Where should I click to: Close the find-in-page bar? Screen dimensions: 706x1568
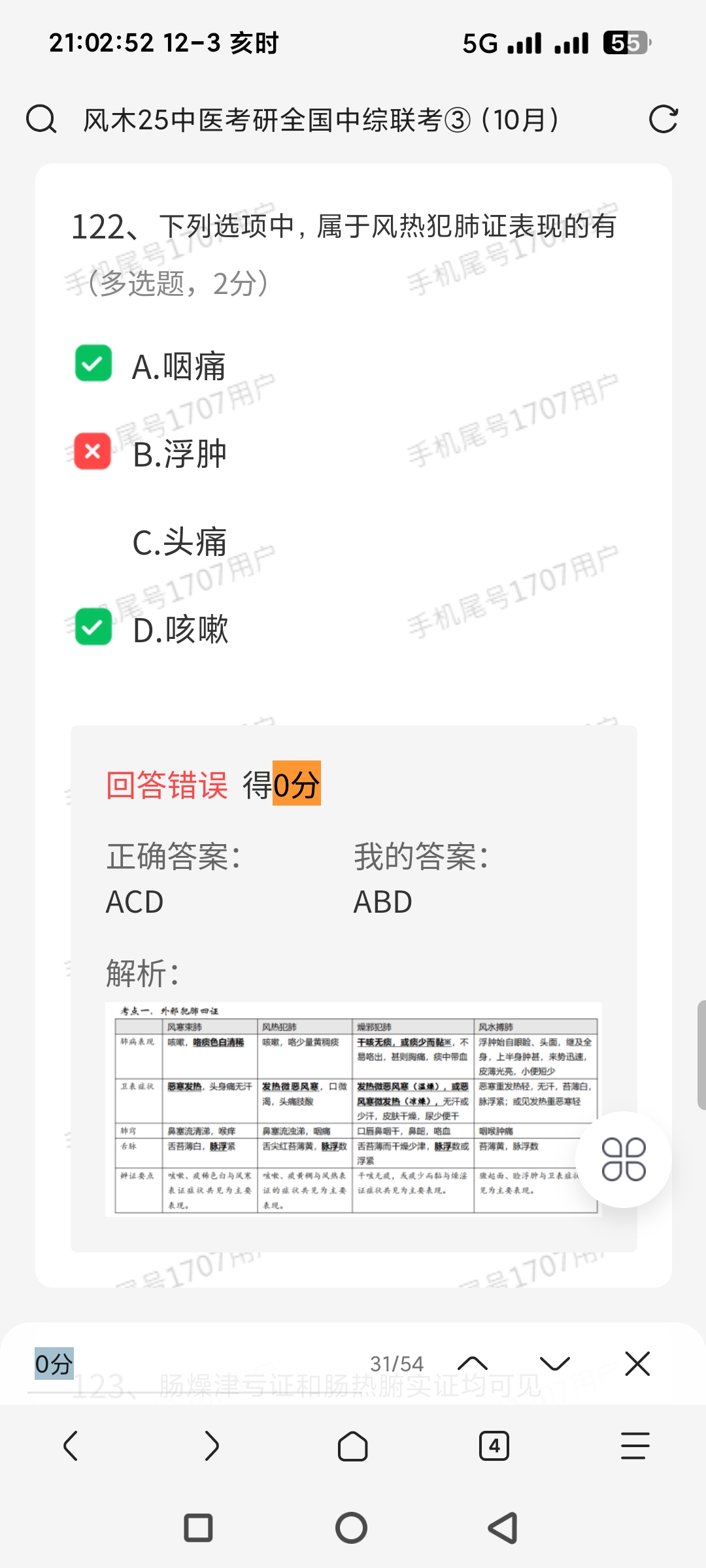(637, 1364)
